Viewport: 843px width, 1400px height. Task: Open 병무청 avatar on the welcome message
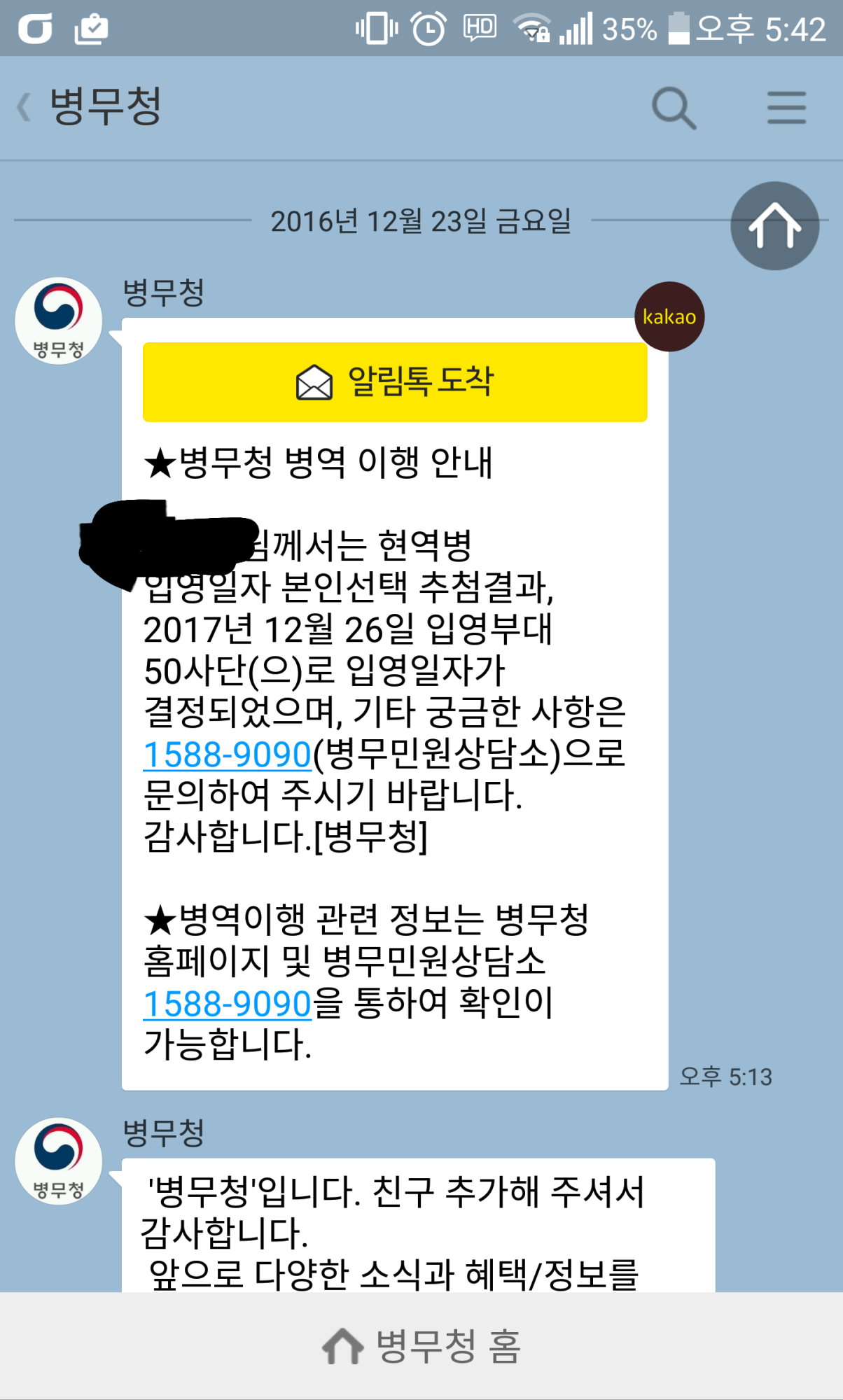[x=59, y=1161]
